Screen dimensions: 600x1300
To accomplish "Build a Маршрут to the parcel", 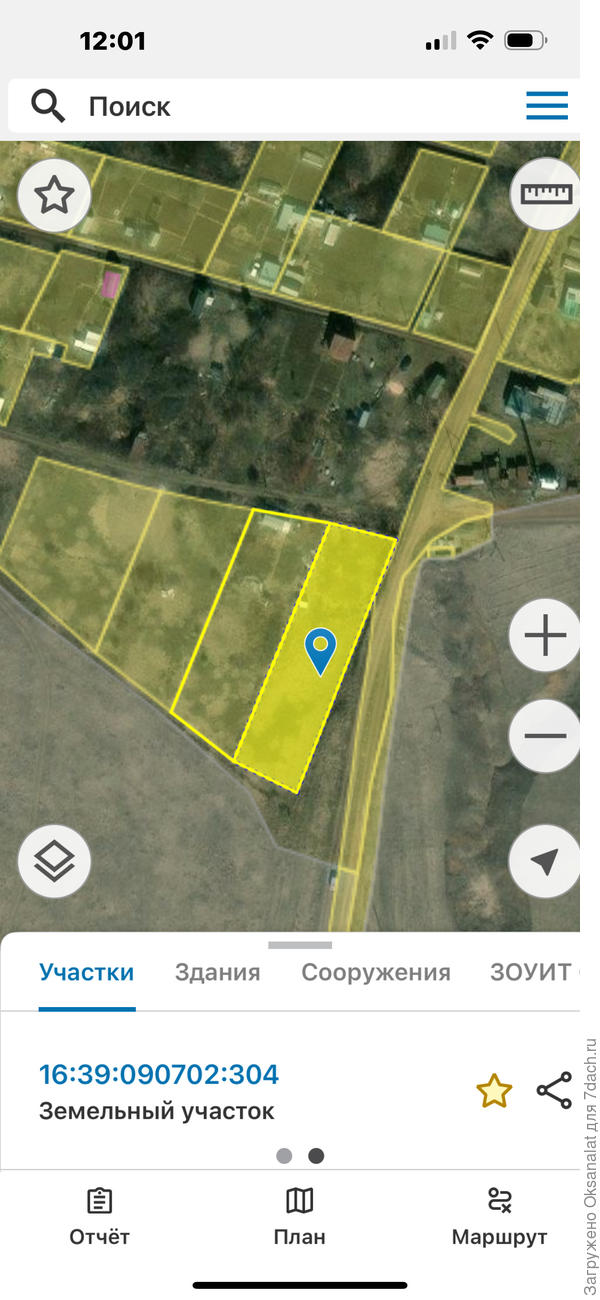I will 499,1216.
